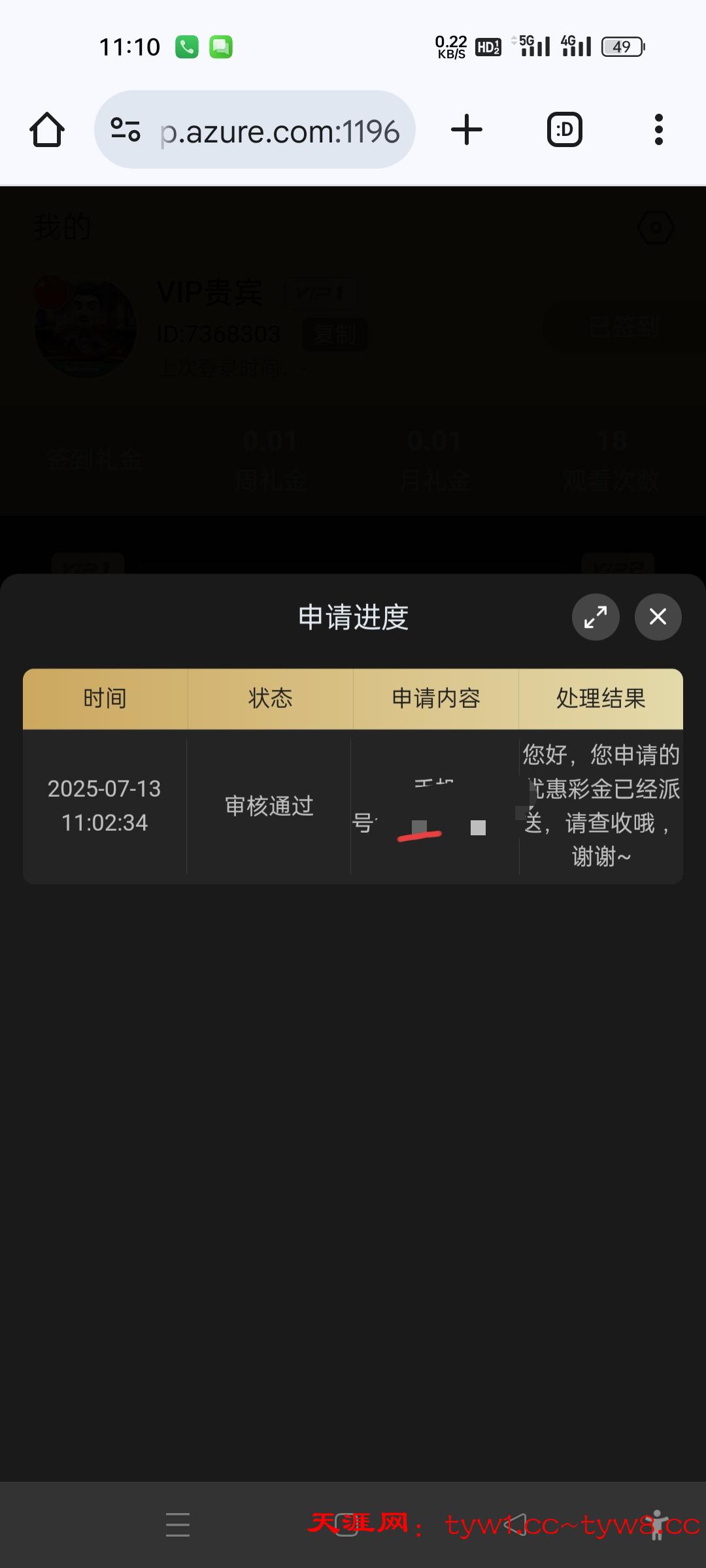Open the browser address bar
Image resolution: width=706 pixels, height=1568 pixels.
pyautogui.click(x=278, y=130)
